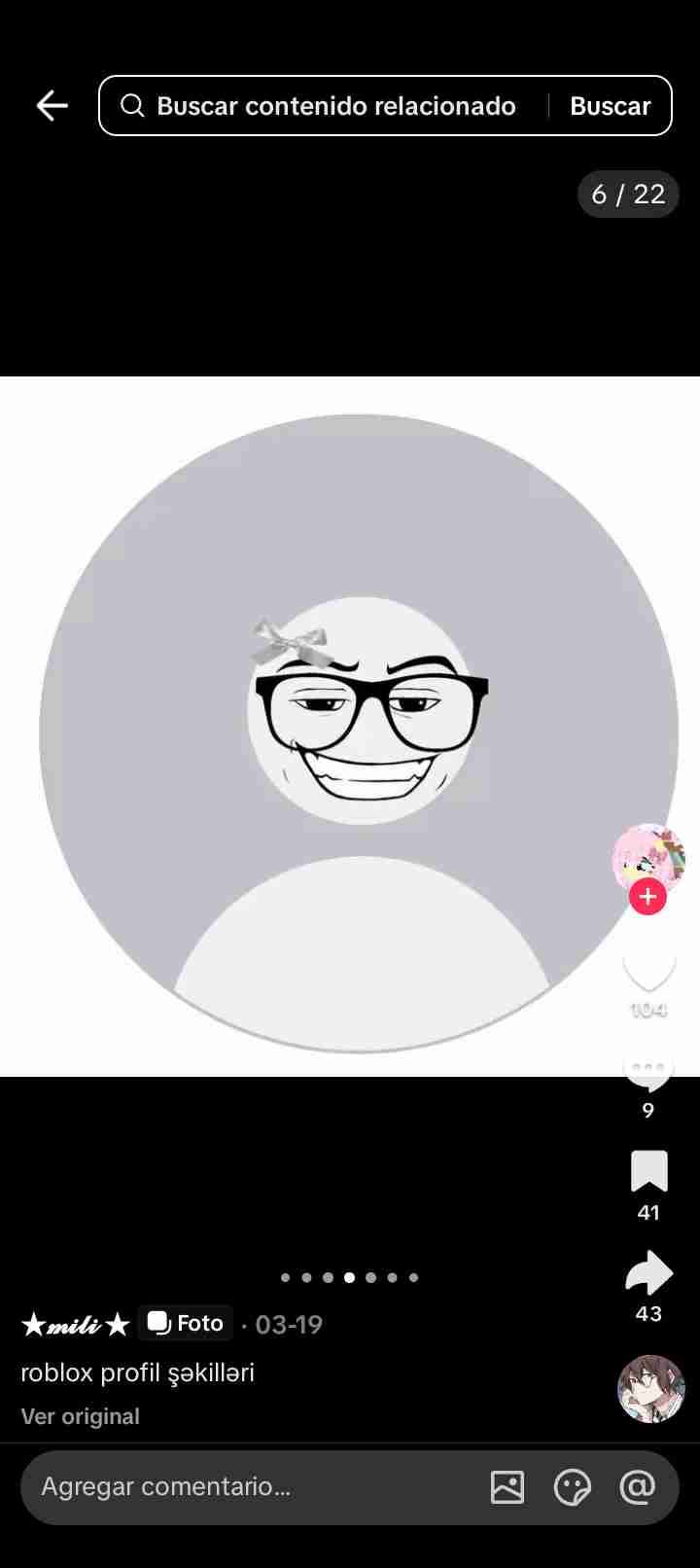The height and width of the screenshot is (1568, 700).
Task: Tap the Foto chip
Action: (186, 1323)
